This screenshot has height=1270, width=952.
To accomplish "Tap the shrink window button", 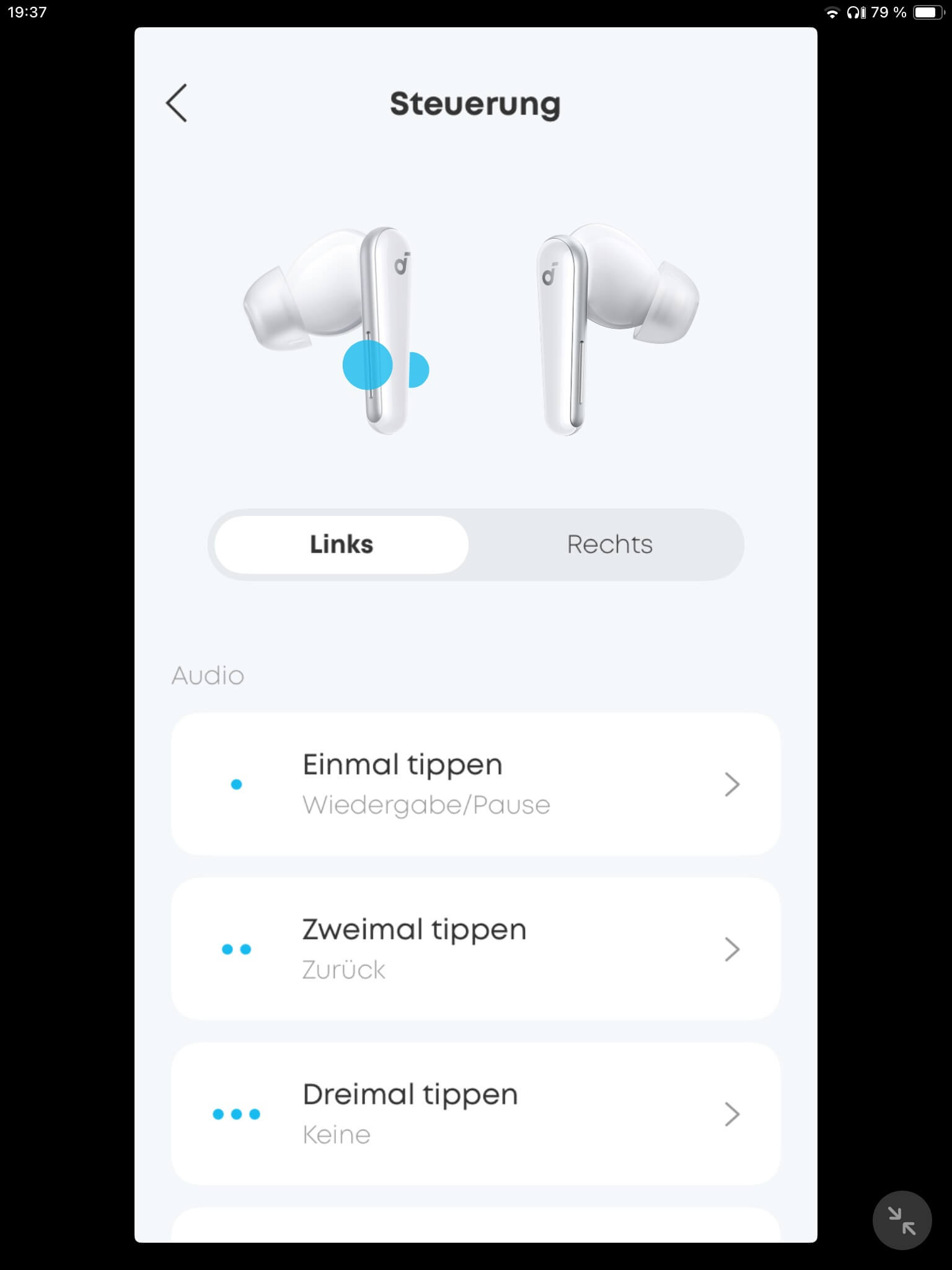I will pyautogui.click(x=901, y=1220).
